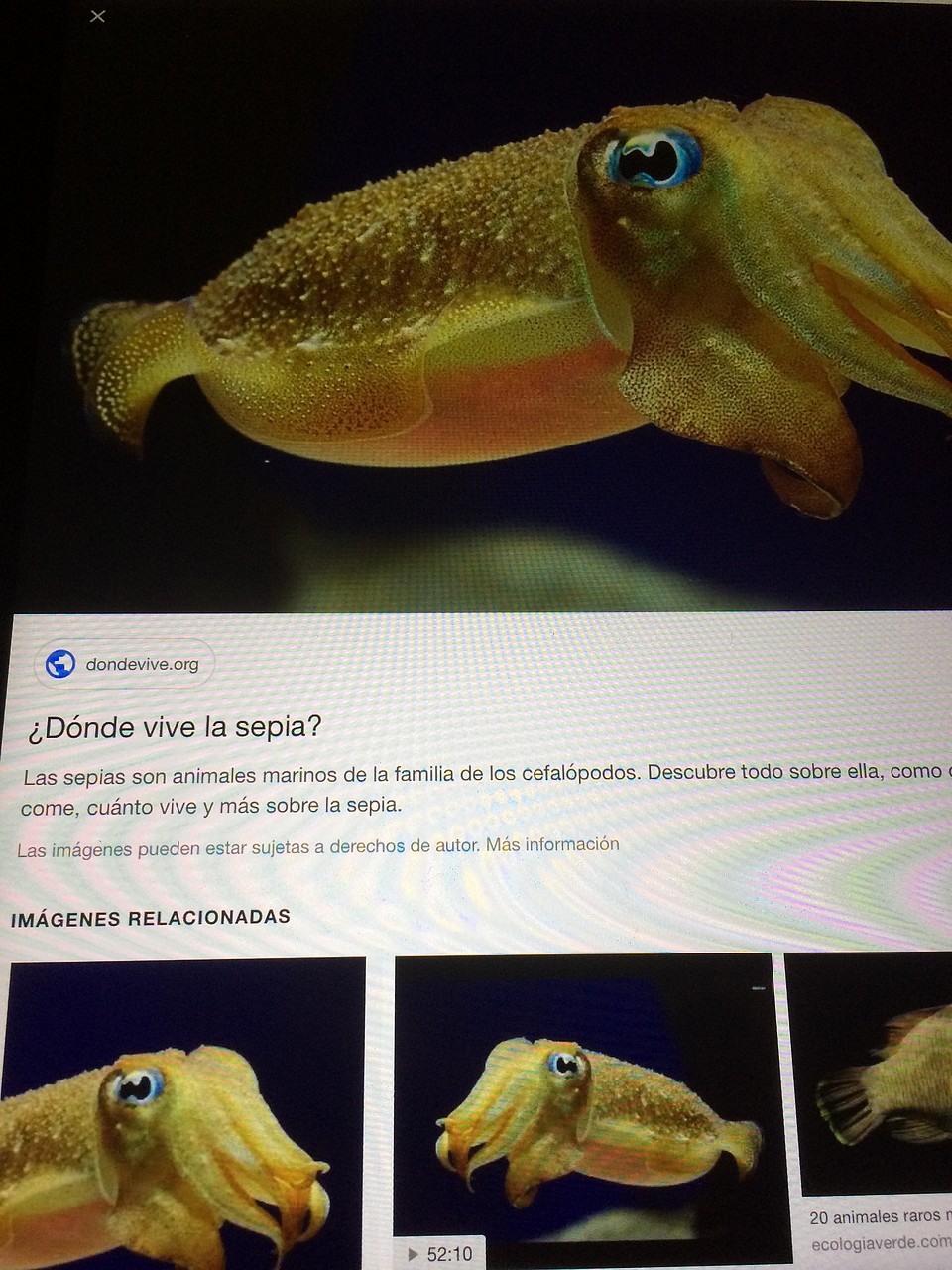Image resolution: width=952 pixels, height=1270 pixels.
Task: Open the 'Más información' copyright link
Action: tap(552, 844)
